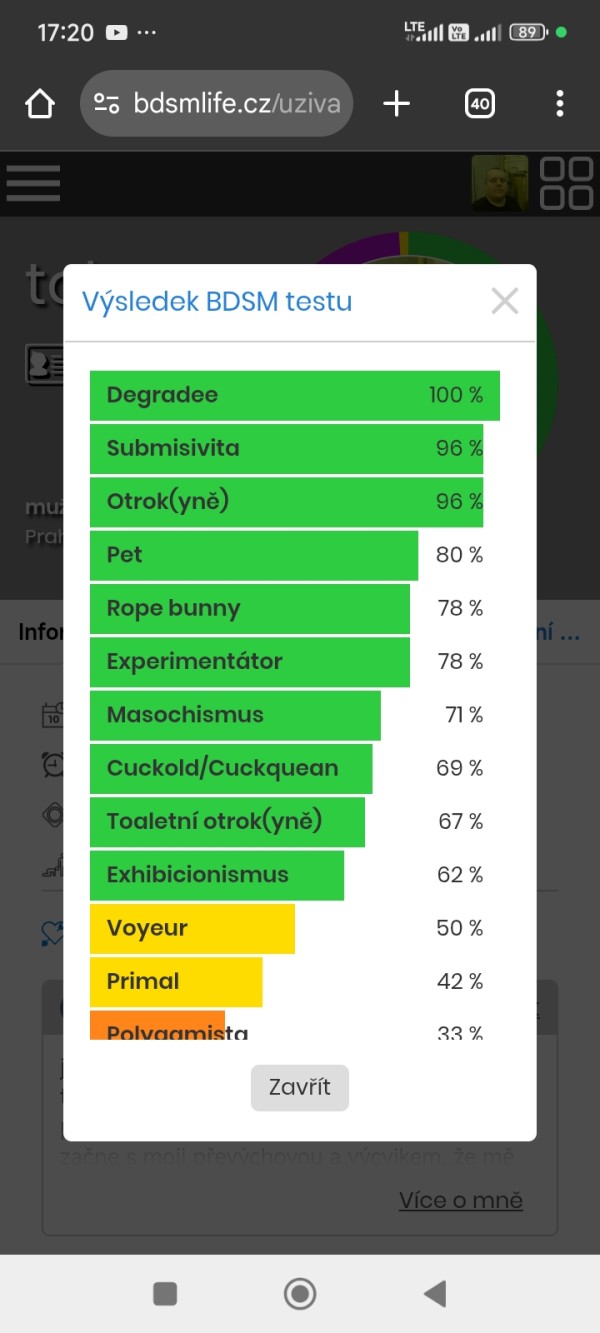Go to the browser home page
This screenshot has height=1333, width=600.
click(x=39, y=103)
